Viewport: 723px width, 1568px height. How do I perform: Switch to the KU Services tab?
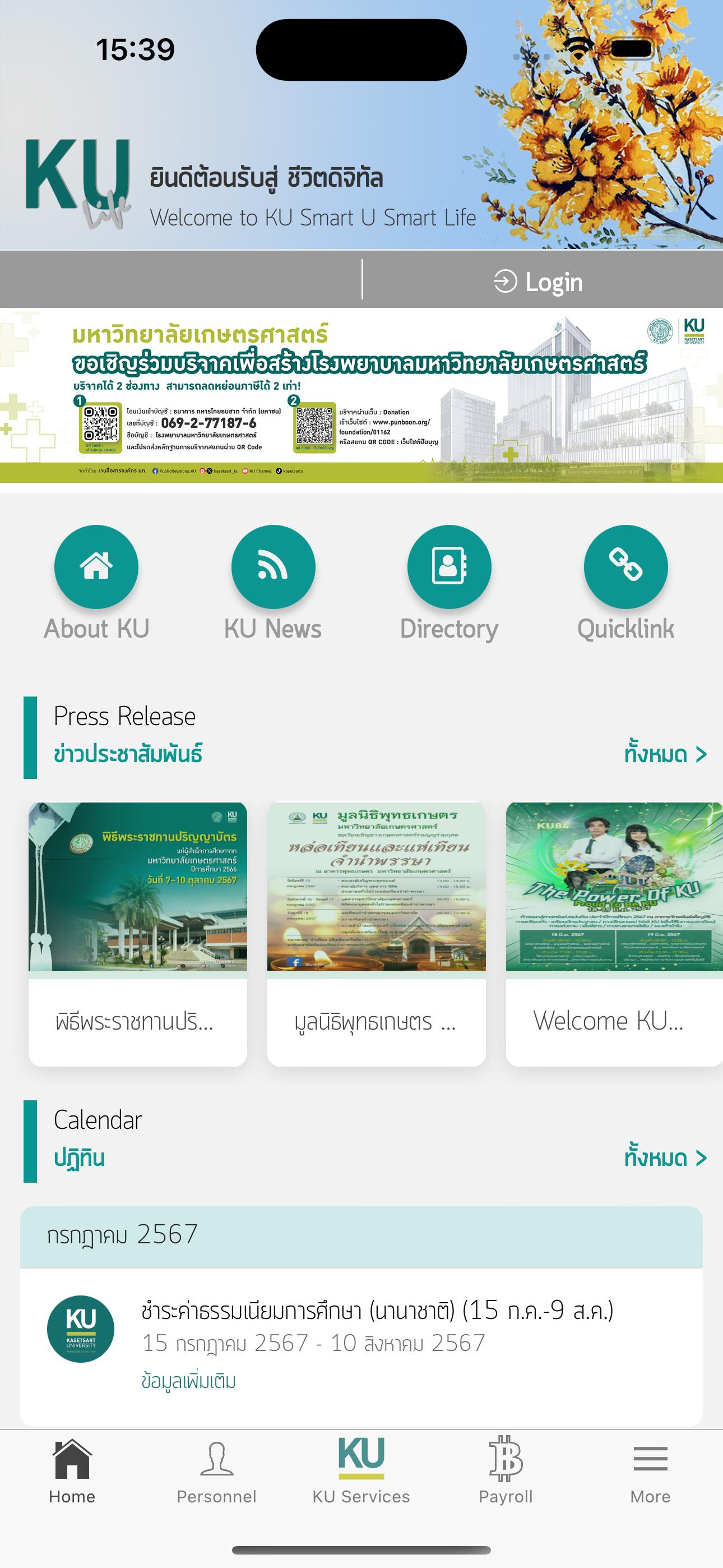click(x=361, y=1470)
